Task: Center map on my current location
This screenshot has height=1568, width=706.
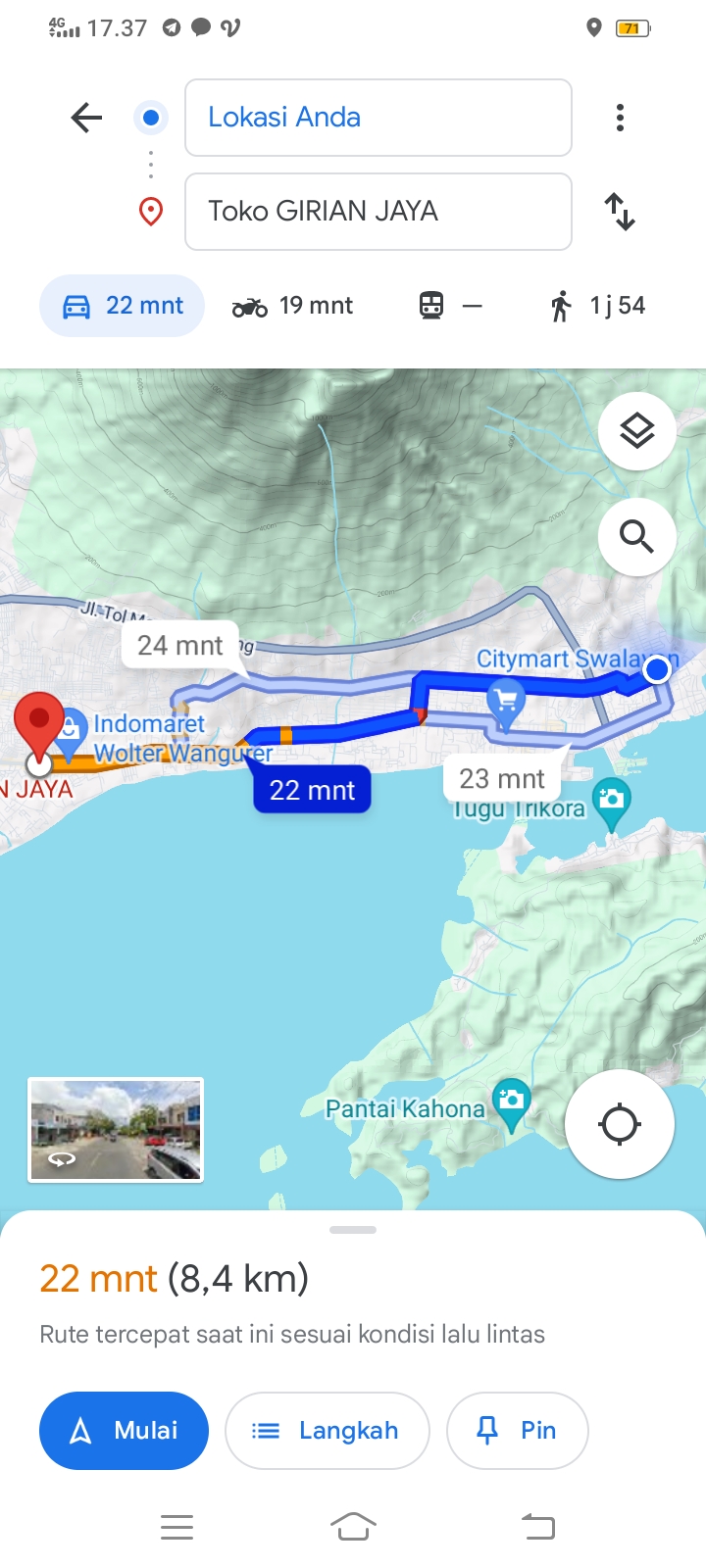Action: coord(620,1124)
